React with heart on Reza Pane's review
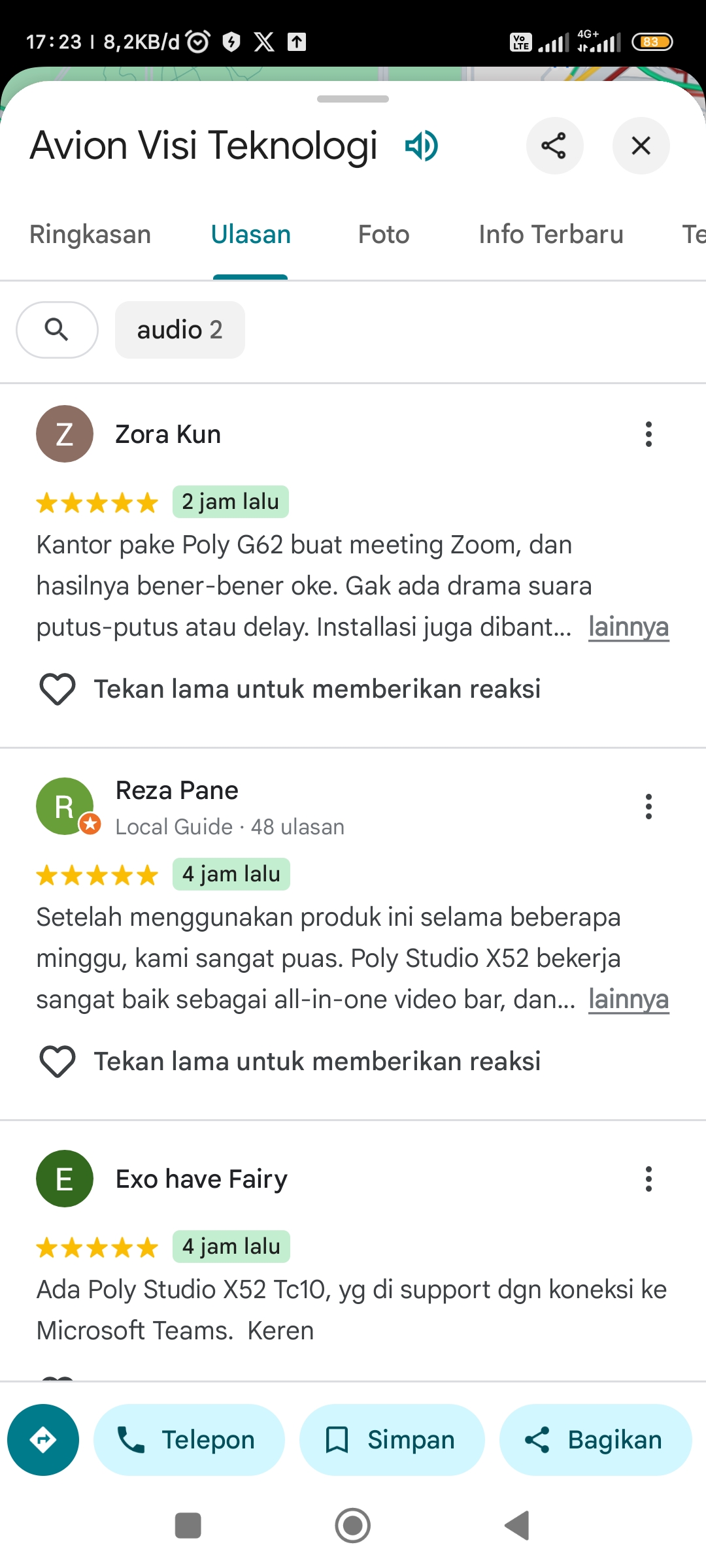 tap(58, 1062)
